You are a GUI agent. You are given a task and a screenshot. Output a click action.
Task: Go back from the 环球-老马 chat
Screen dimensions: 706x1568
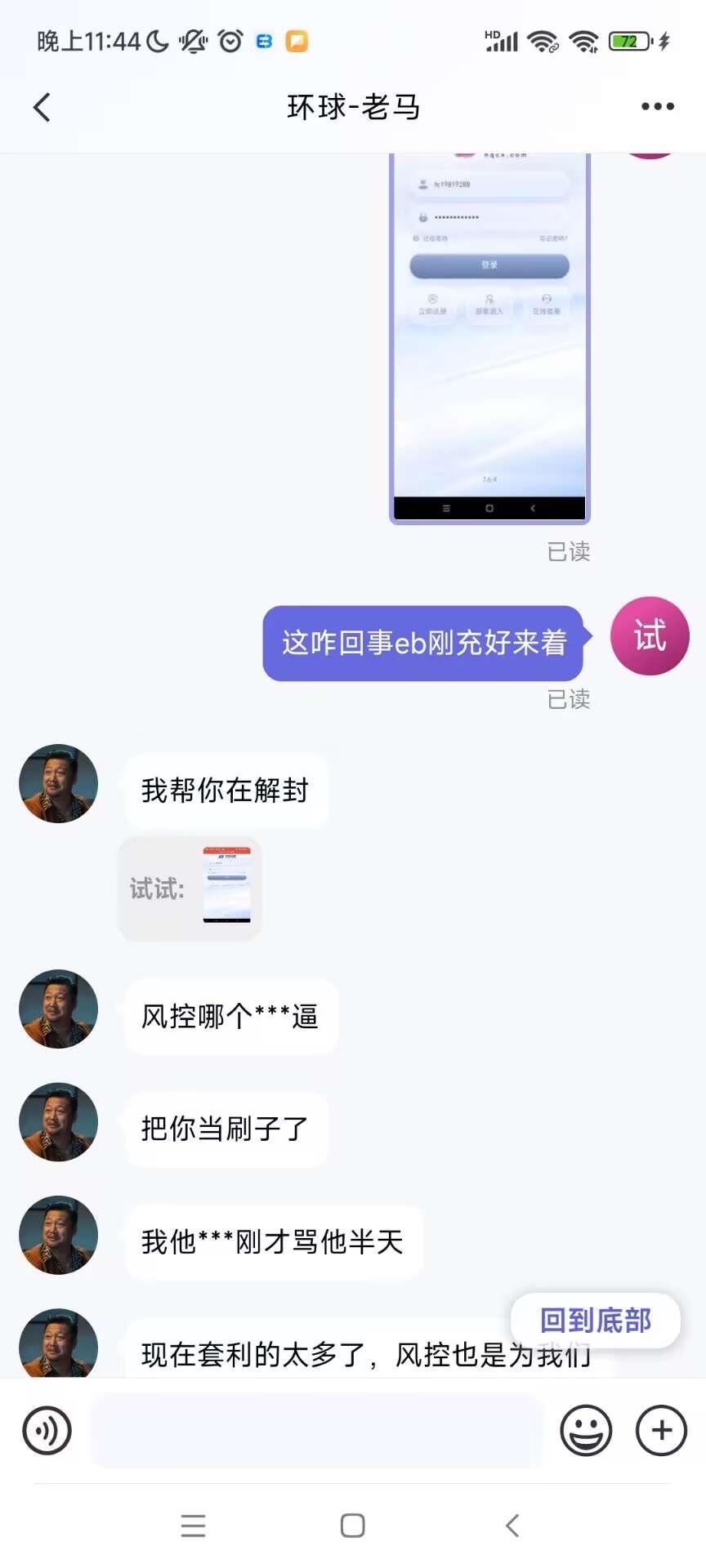(x=42, y=107)
